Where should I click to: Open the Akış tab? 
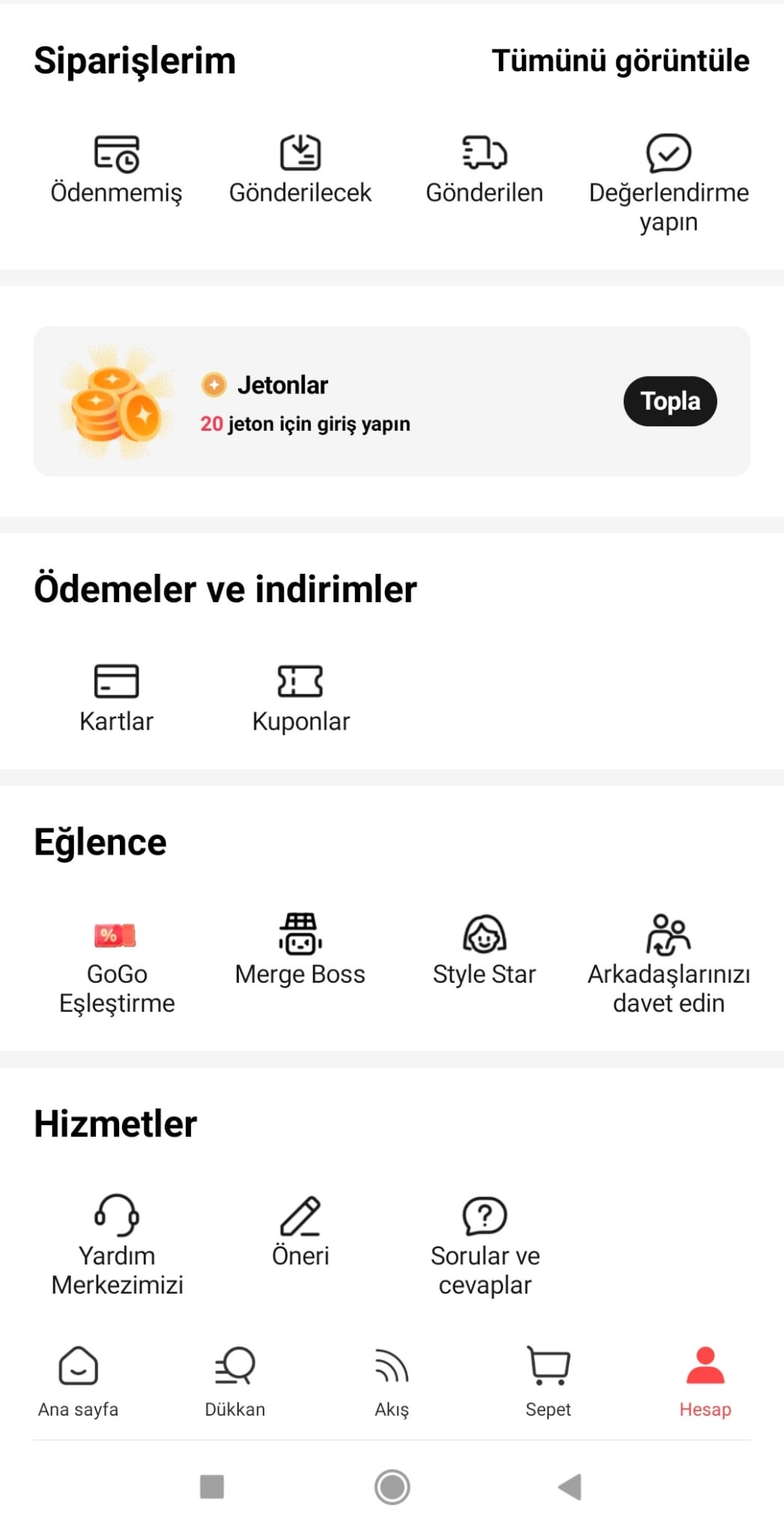(x=392, y=1381)
